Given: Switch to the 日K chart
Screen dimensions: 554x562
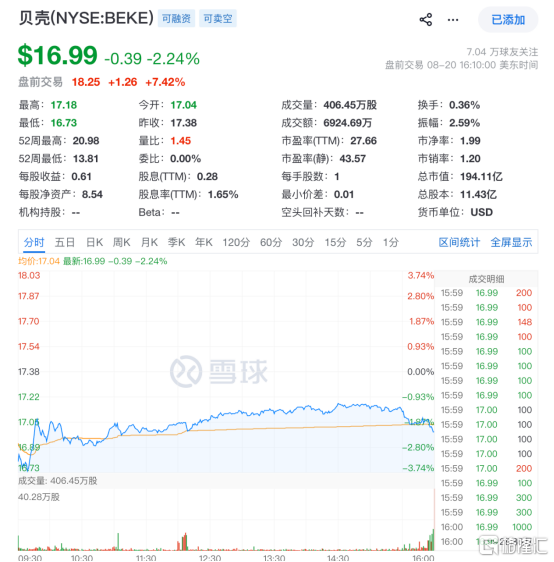Looking at the screenshot, I should (x=95, y=242).
